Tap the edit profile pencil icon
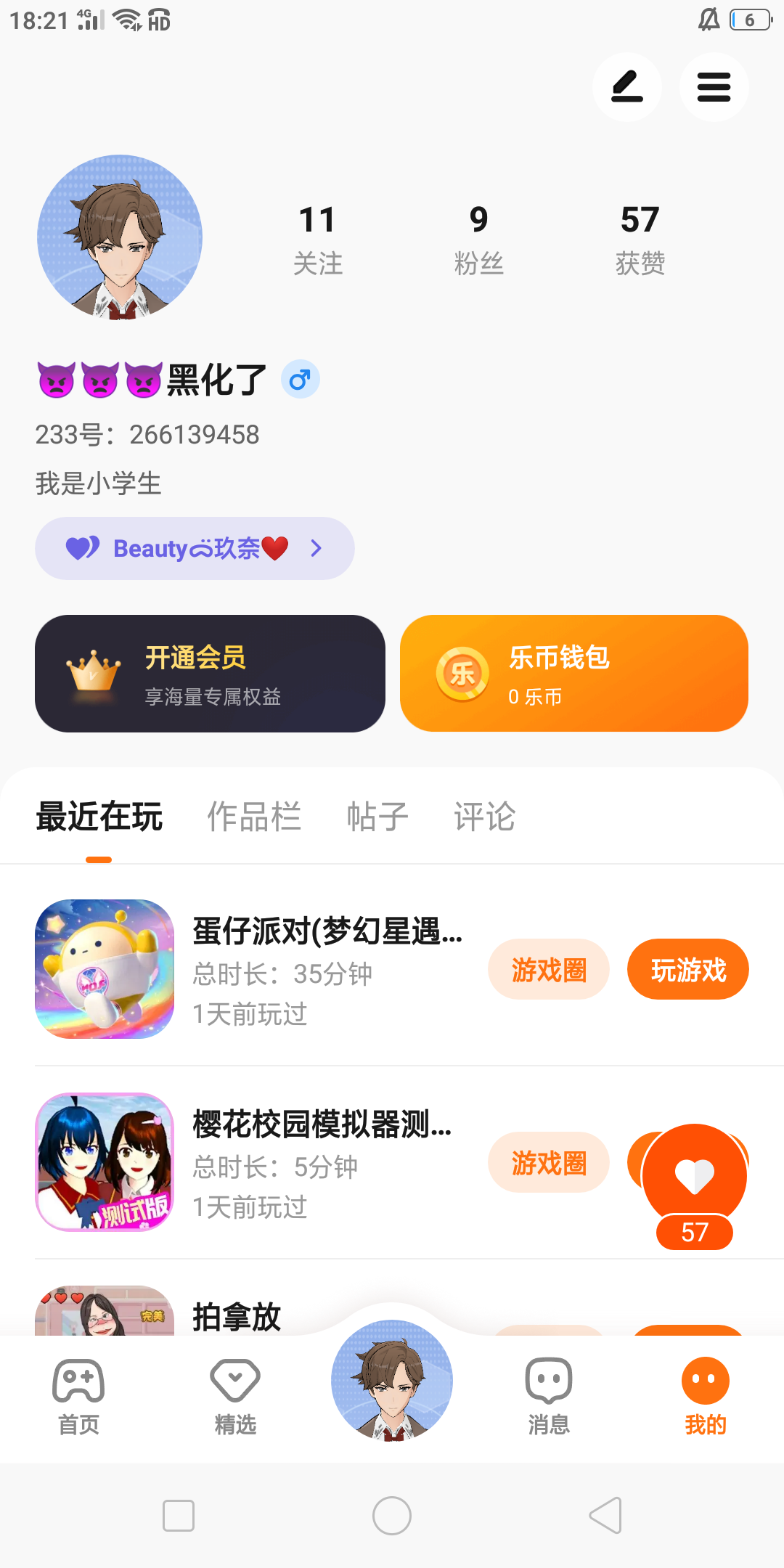Screen dimensions: 784x1568 click(x=626, y=87)
